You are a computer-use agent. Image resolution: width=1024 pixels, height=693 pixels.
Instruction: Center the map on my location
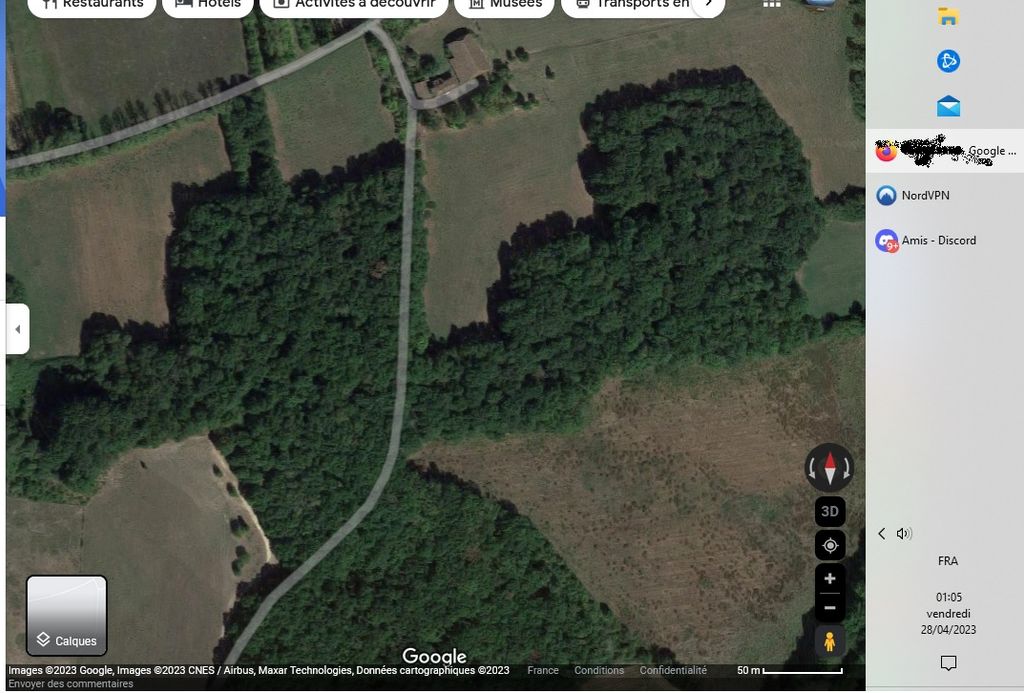[x=830, y=545]
